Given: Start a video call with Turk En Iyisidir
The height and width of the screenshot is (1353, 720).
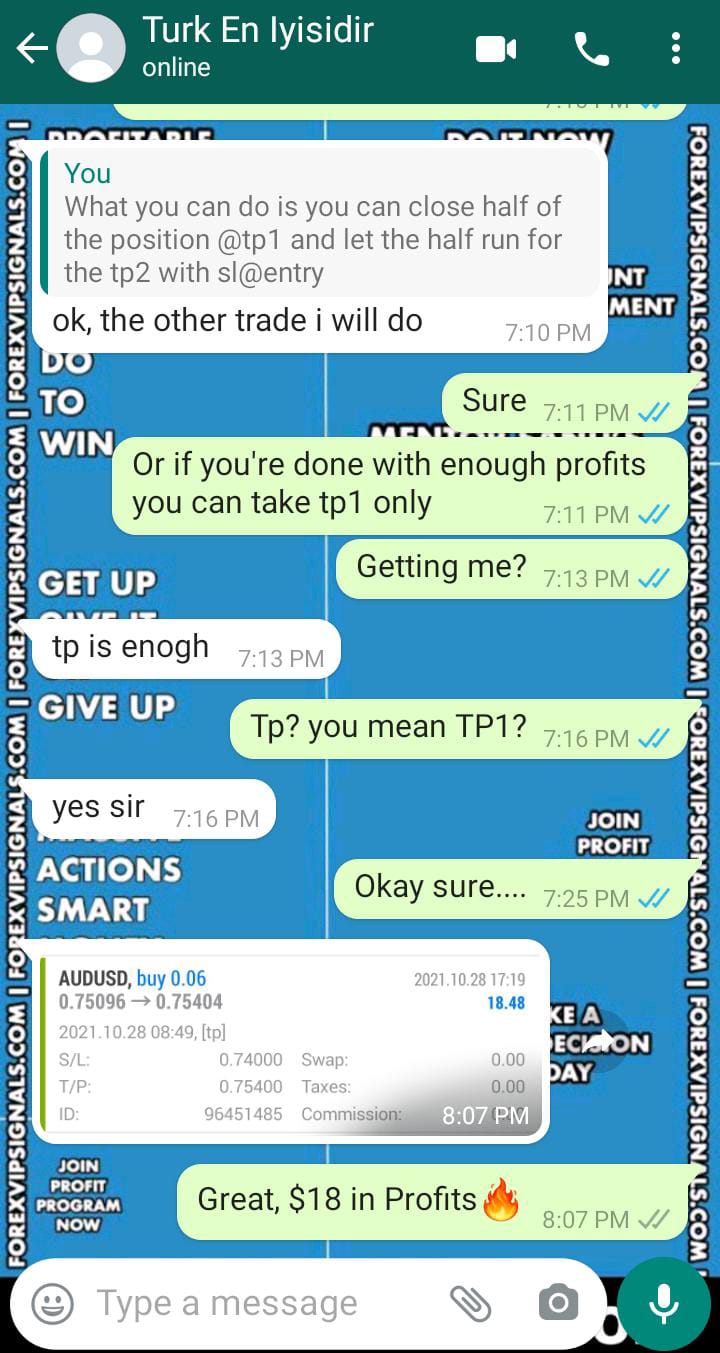Looking at the screenshot, I should 496,48.
